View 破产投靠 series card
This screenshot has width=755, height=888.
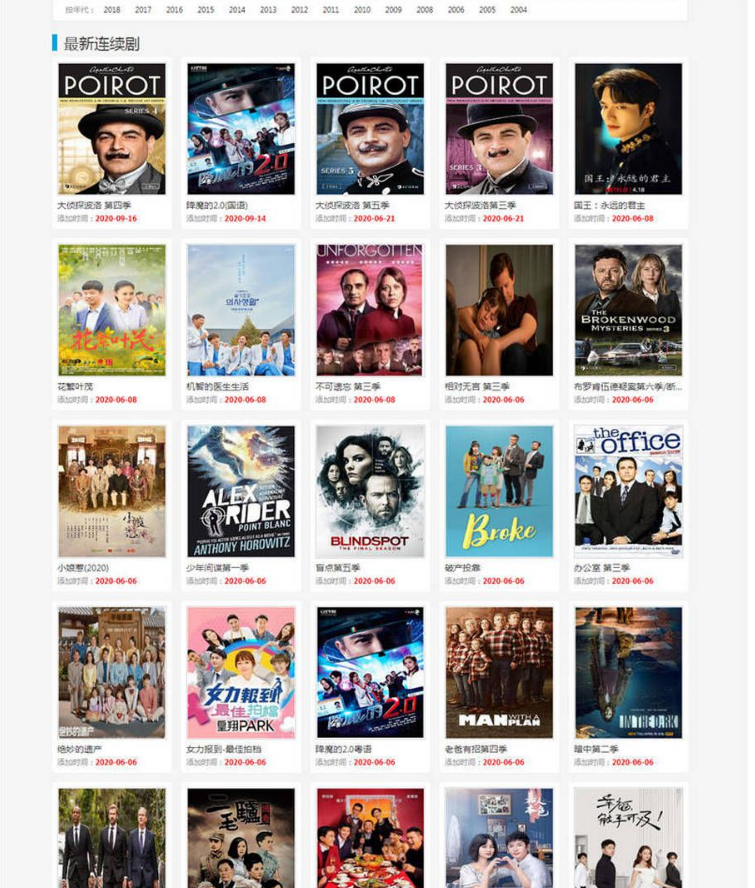pyautogui.click(x=499, y=491)
